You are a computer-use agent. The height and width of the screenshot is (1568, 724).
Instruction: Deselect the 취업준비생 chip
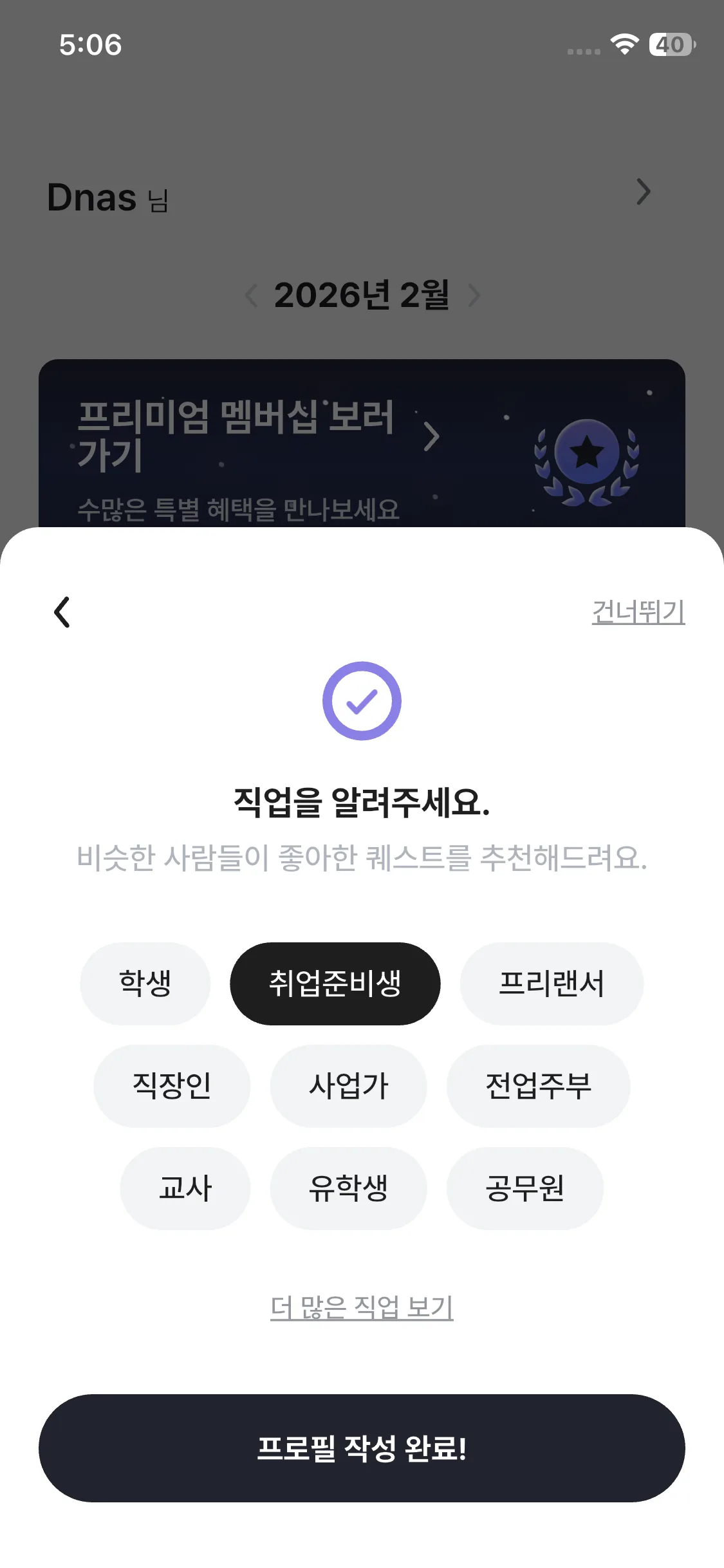tap(335, 984)
